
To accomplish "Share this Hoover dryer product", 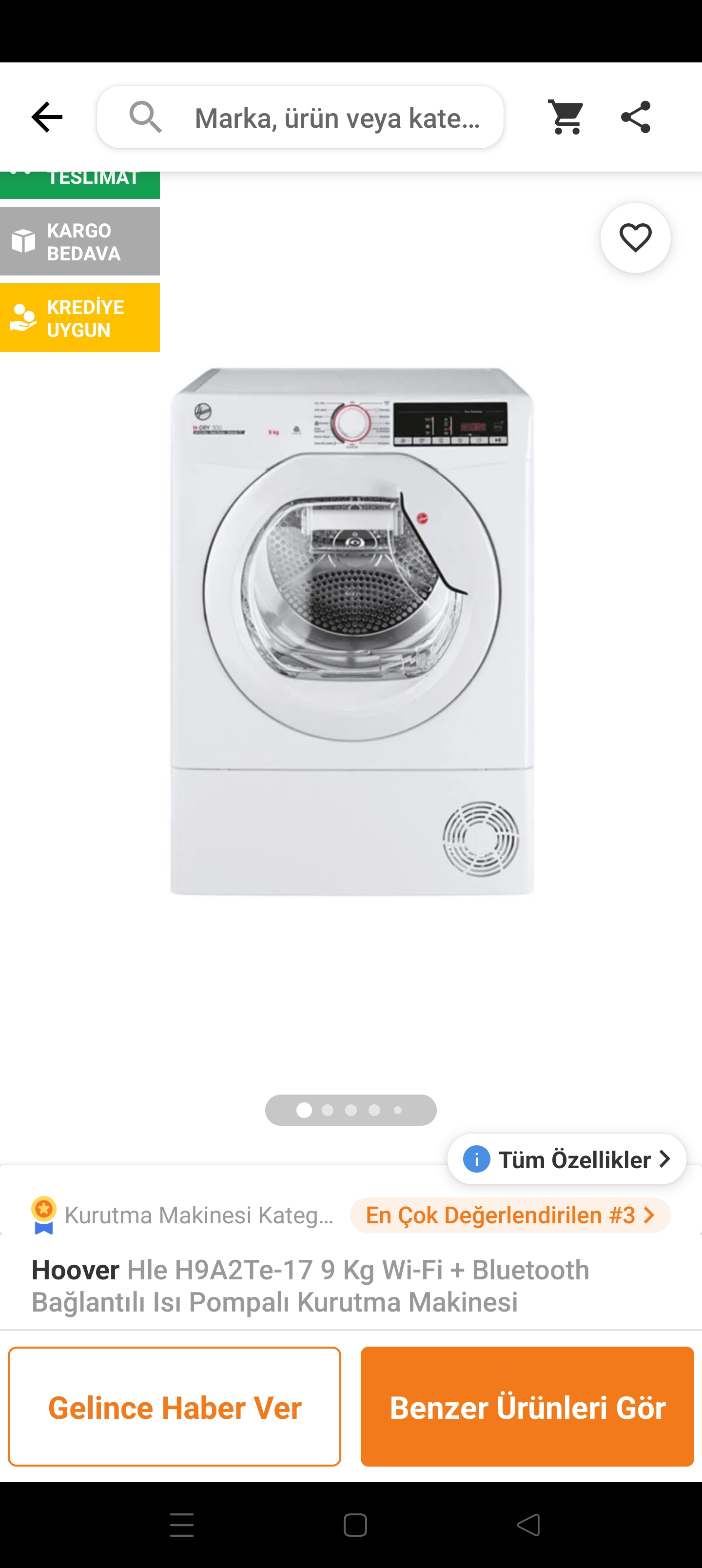I will [635, 117].
